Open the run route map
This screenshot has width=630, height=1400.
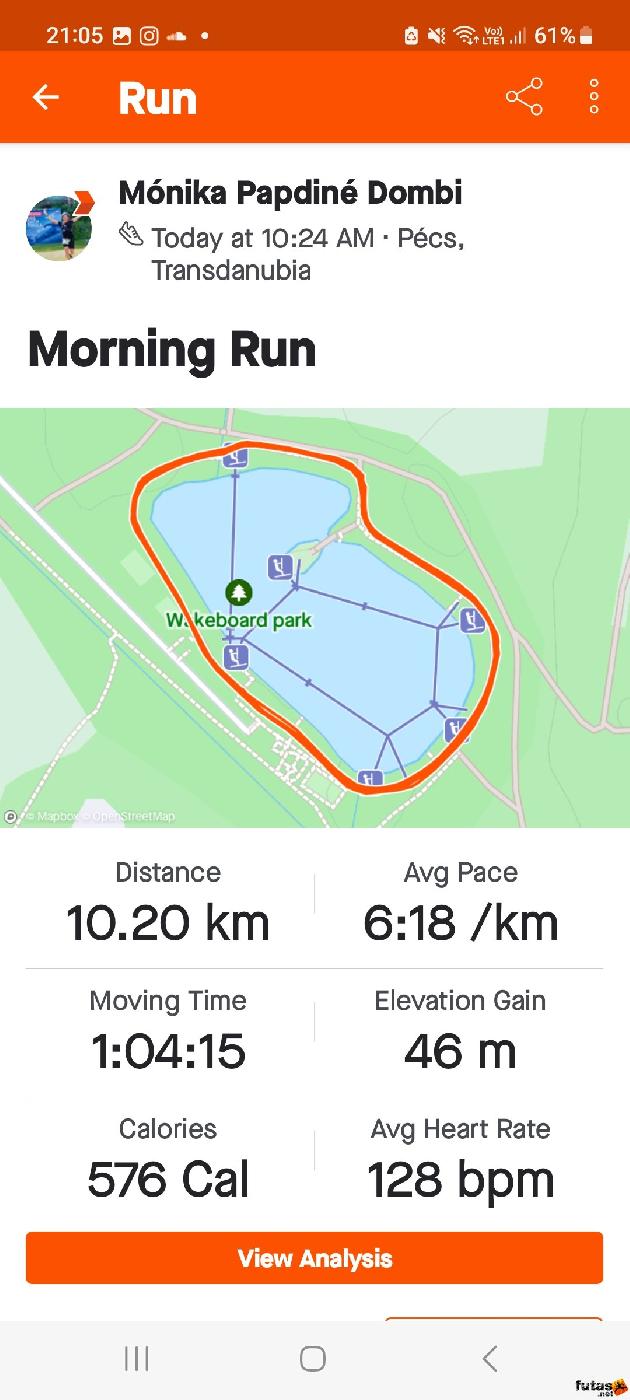pyautogui.click(x=315, y=617)
